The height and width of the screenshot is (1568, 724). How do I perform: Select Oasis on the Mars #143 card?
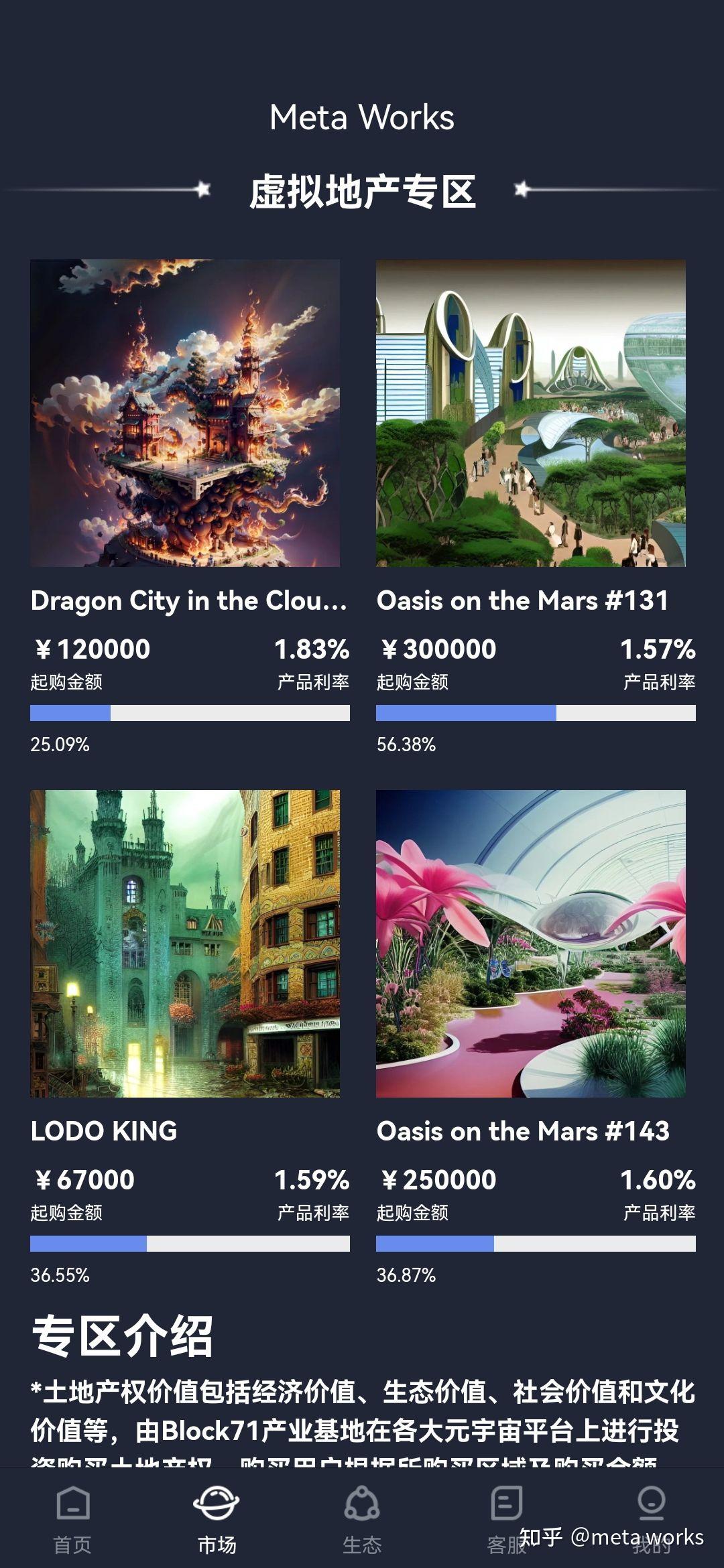pyautogui.click(x=530, y=943)
